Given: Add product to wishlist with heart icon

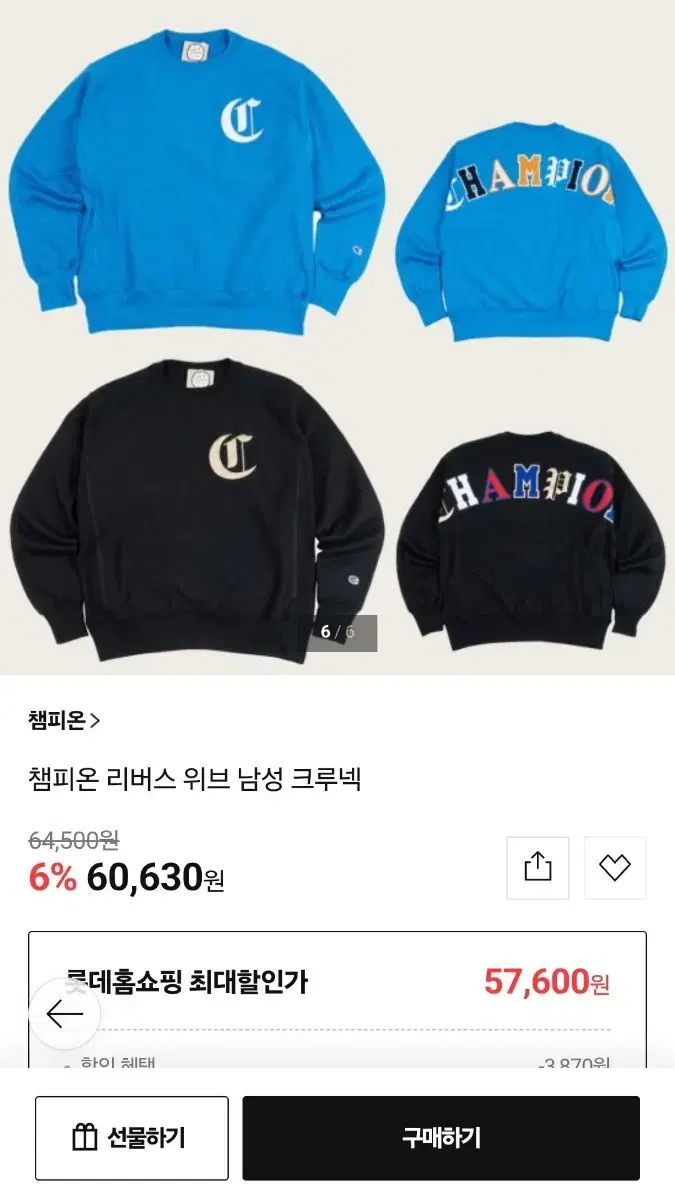Looking at the screenshot, I should point(615,867).
